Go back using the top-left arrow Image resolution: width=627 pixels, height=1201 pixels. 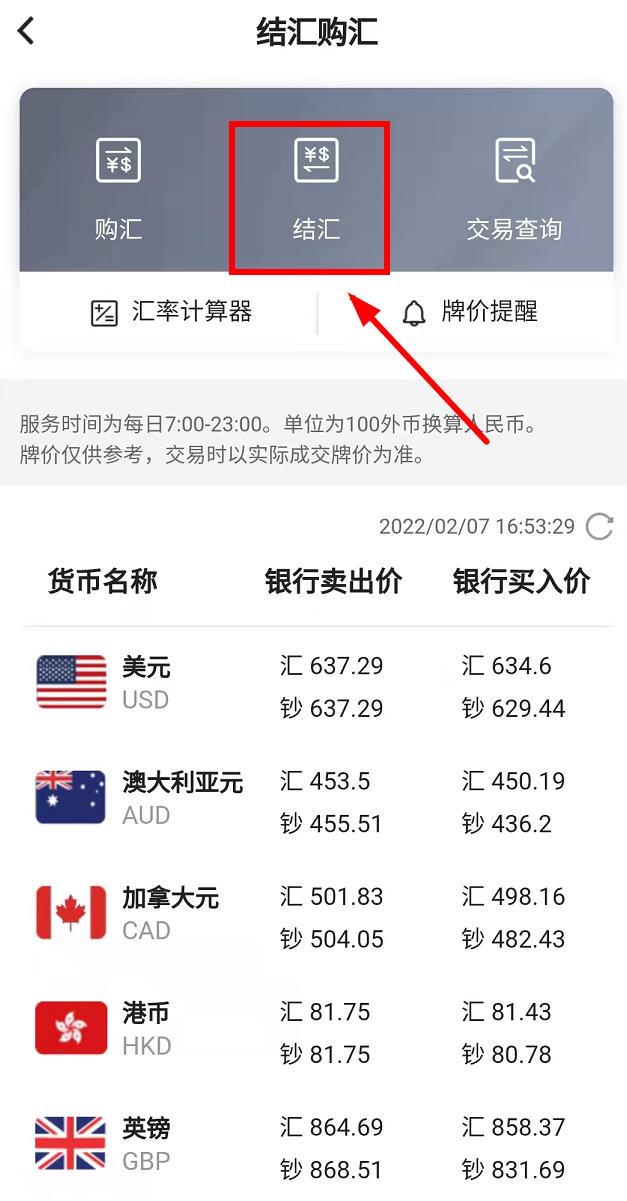pyautogui.click(x=27, y=31)
